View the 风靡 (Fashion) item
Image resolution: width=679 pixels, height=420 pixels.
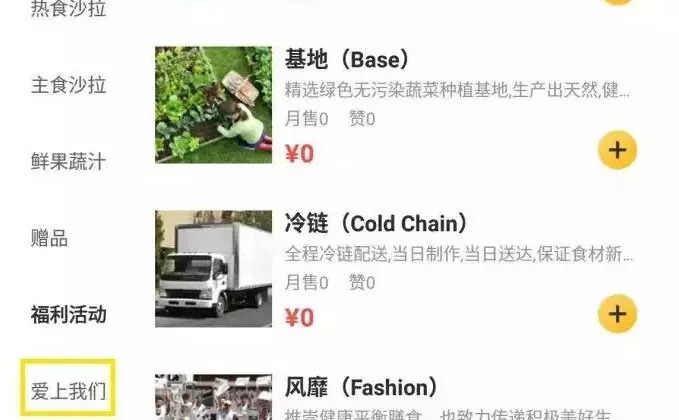[x=361, y=387]
